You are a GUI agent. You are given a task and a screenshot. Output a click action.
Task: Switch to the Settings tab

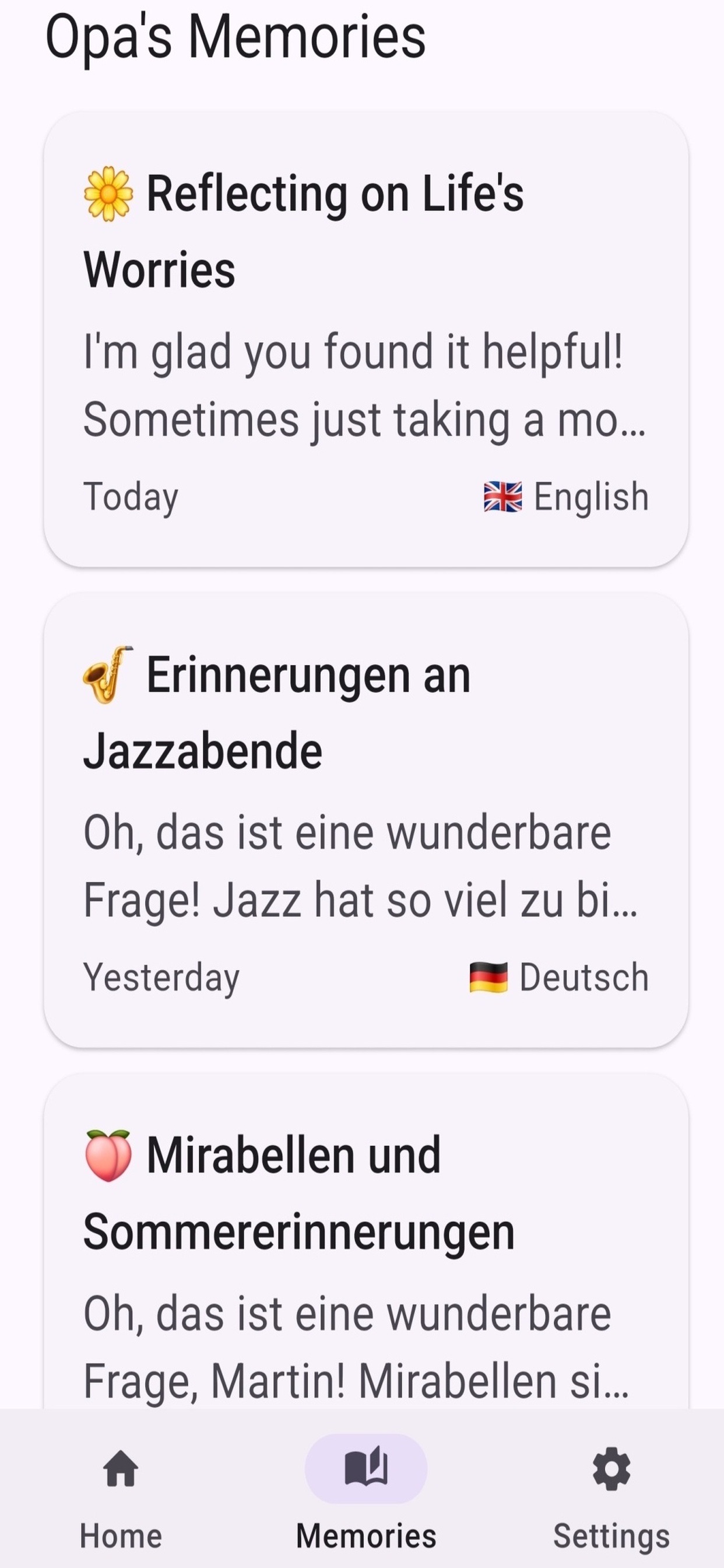(611, 1487)
